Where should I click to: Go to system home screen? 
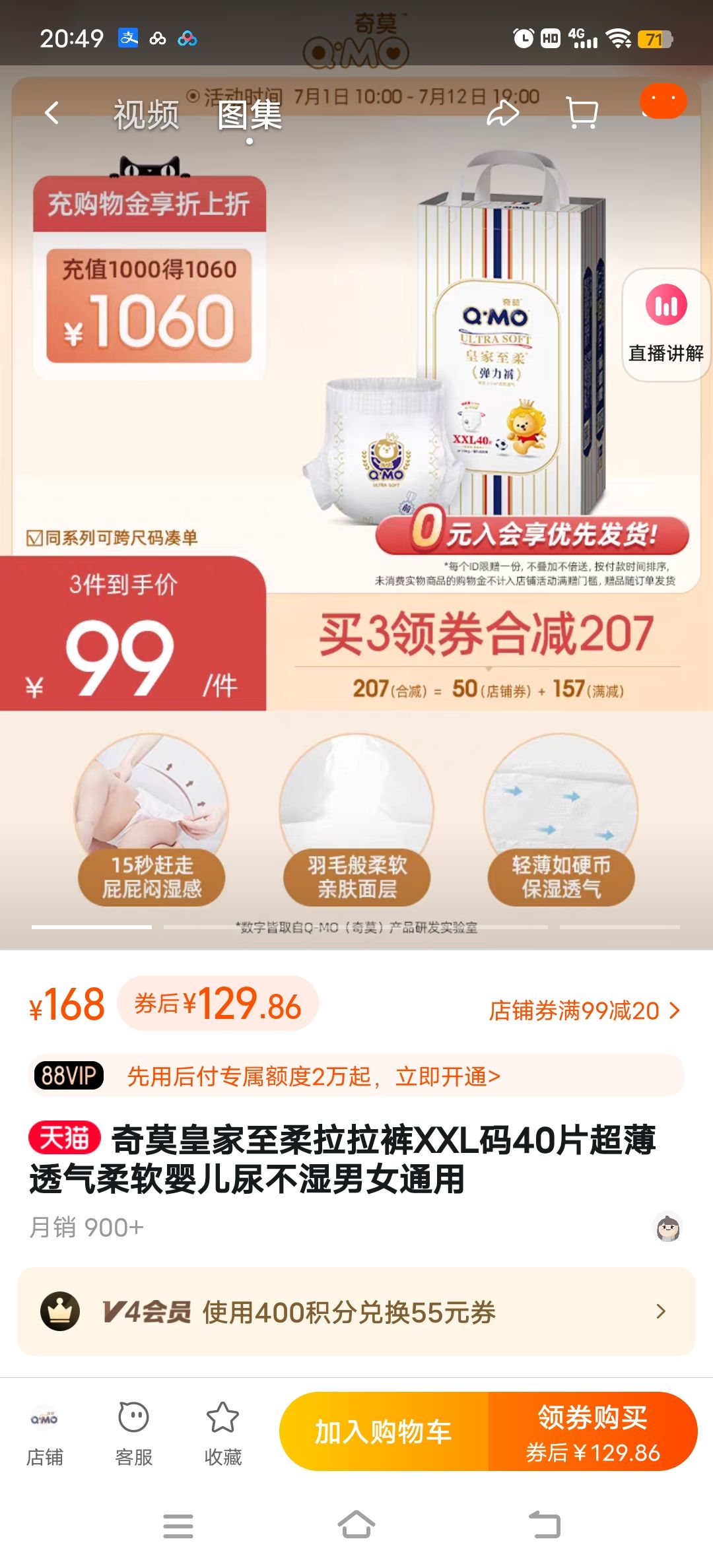point(356,1525)
